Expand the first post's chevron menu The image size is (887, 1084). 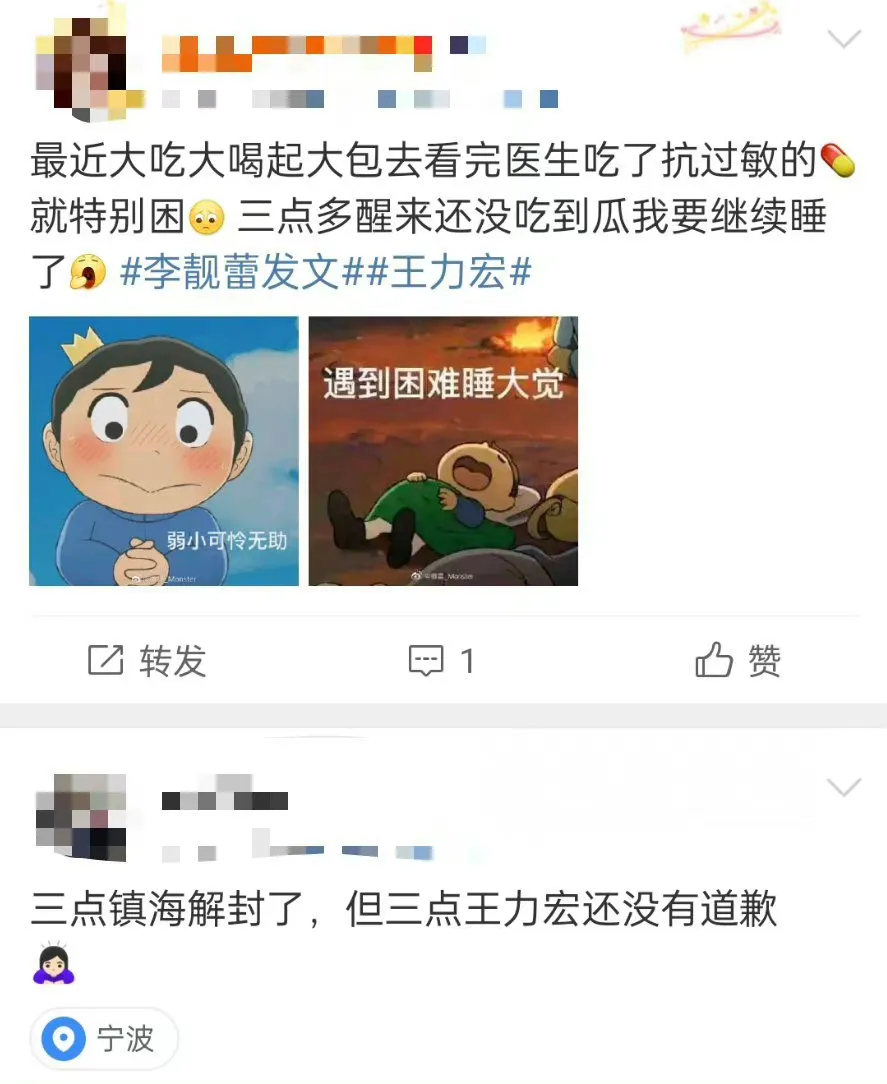click(x=844, y=40)
